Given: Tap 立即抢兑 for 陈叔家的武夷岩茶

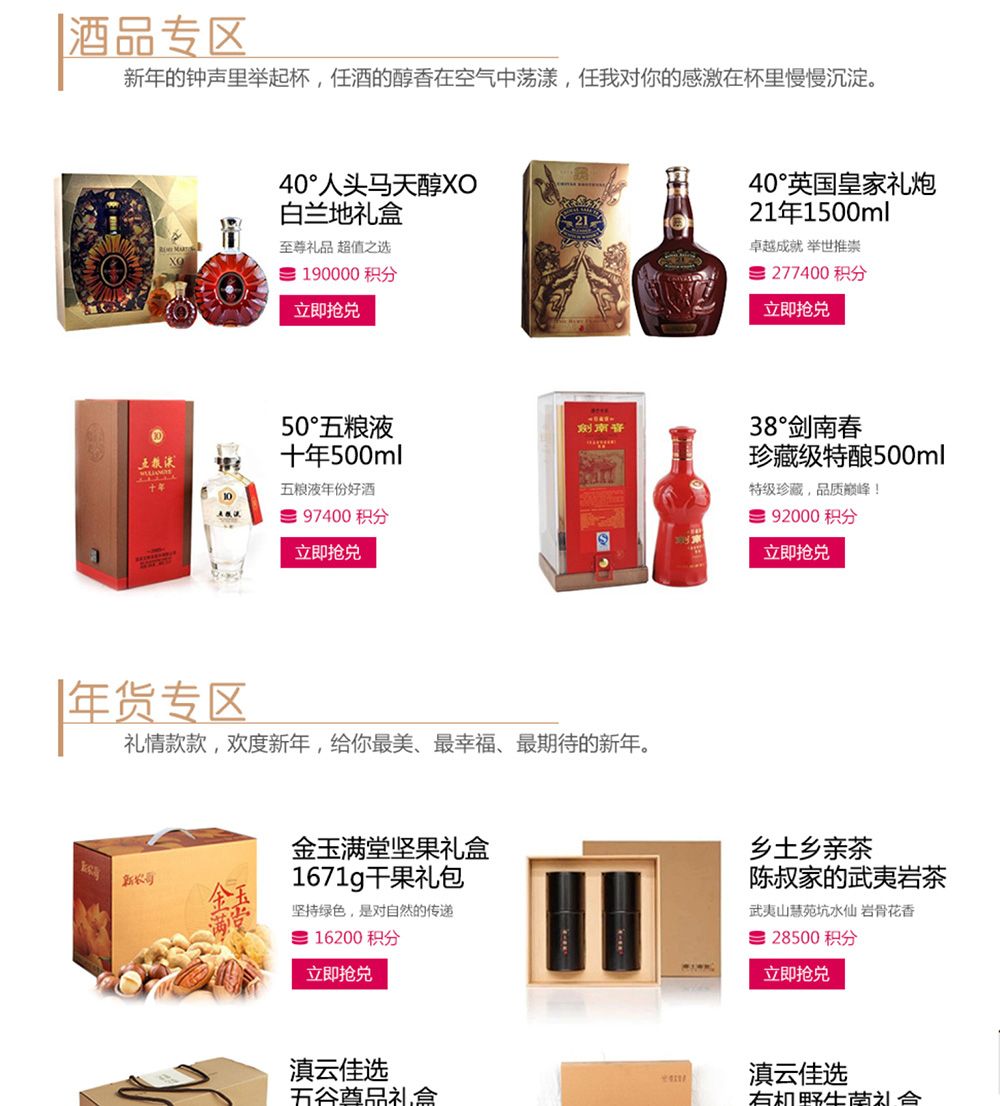Looking at the screenshot, I should pos(796,974).
